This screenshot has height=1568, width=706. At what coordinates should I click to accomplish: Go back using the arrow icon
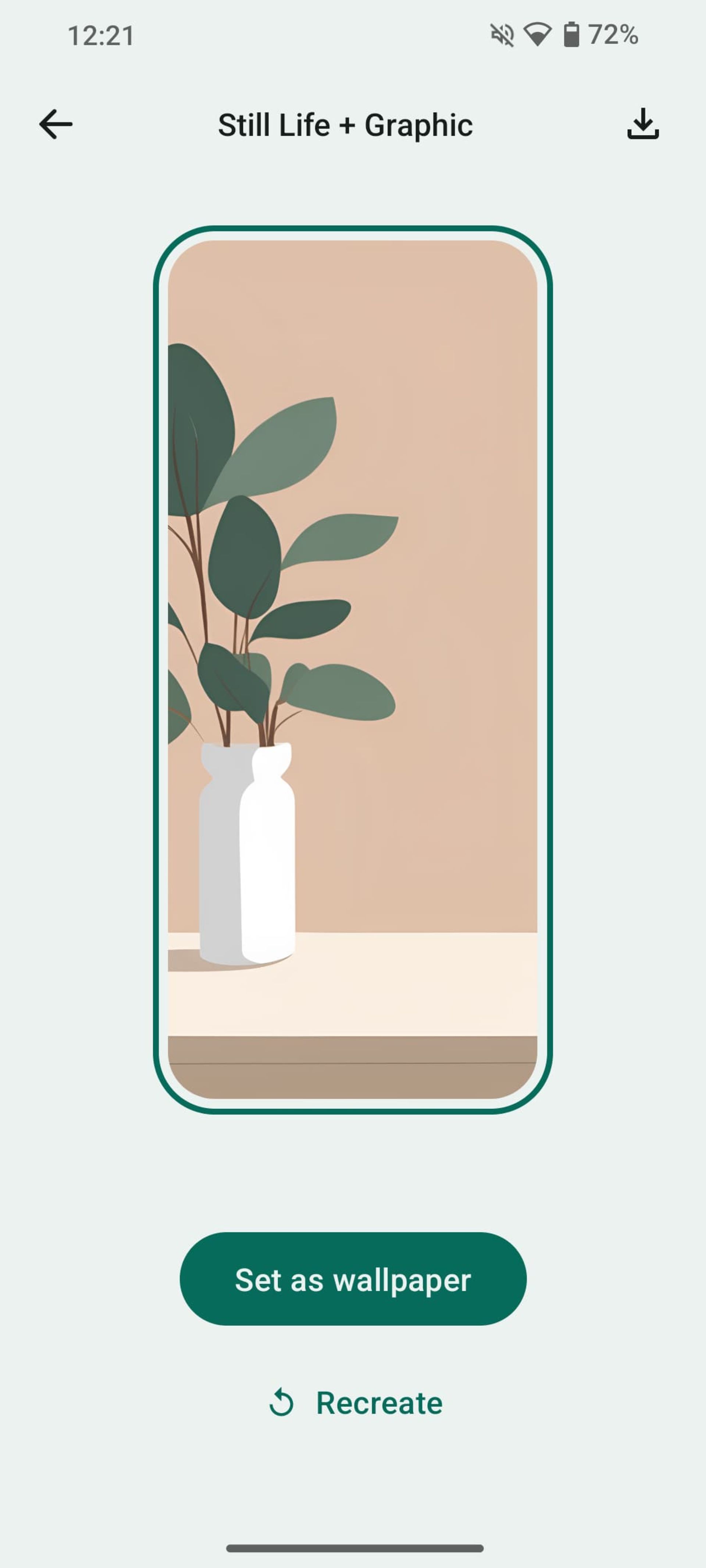56,124
